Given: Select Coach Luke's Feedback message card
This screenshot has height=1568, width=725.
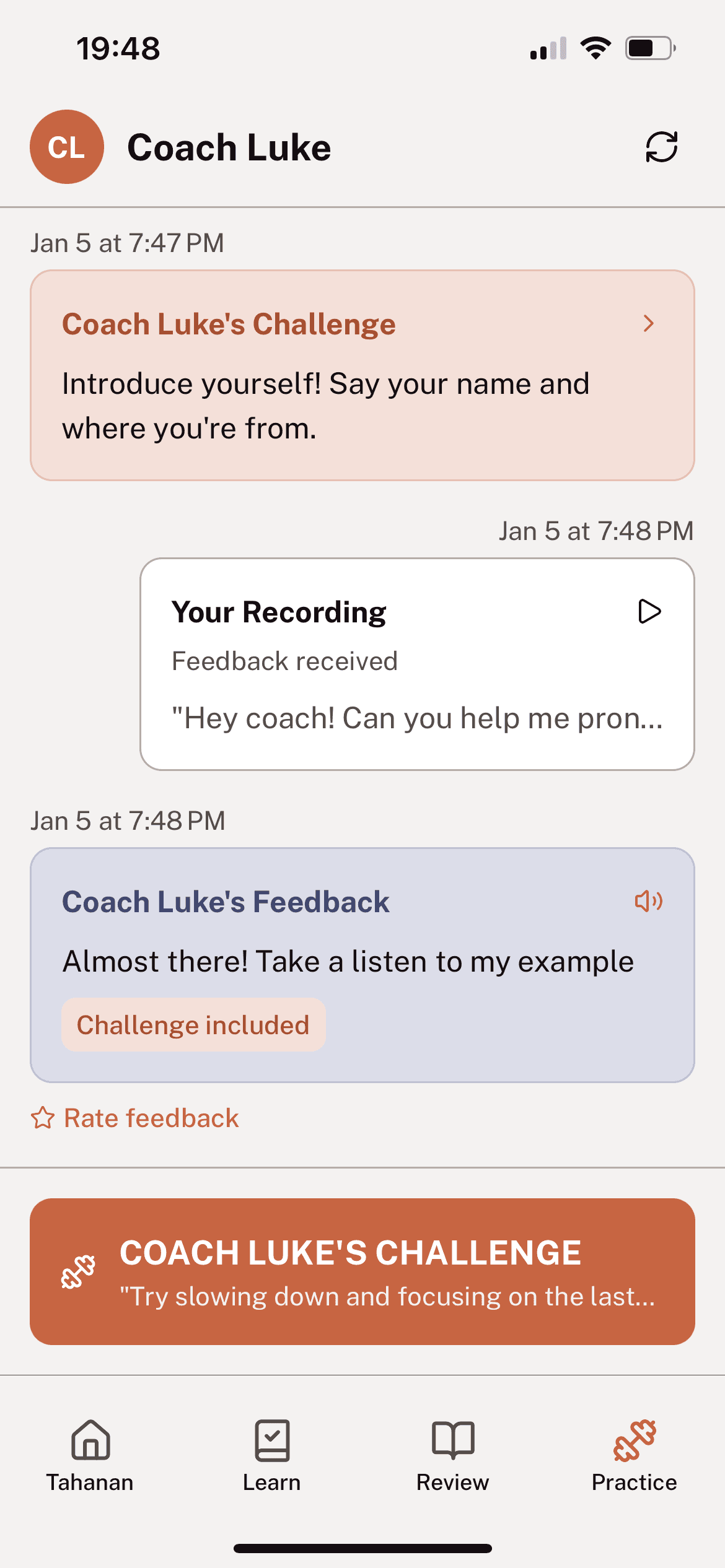Looking at the screenshot, I should coord(362,966).
